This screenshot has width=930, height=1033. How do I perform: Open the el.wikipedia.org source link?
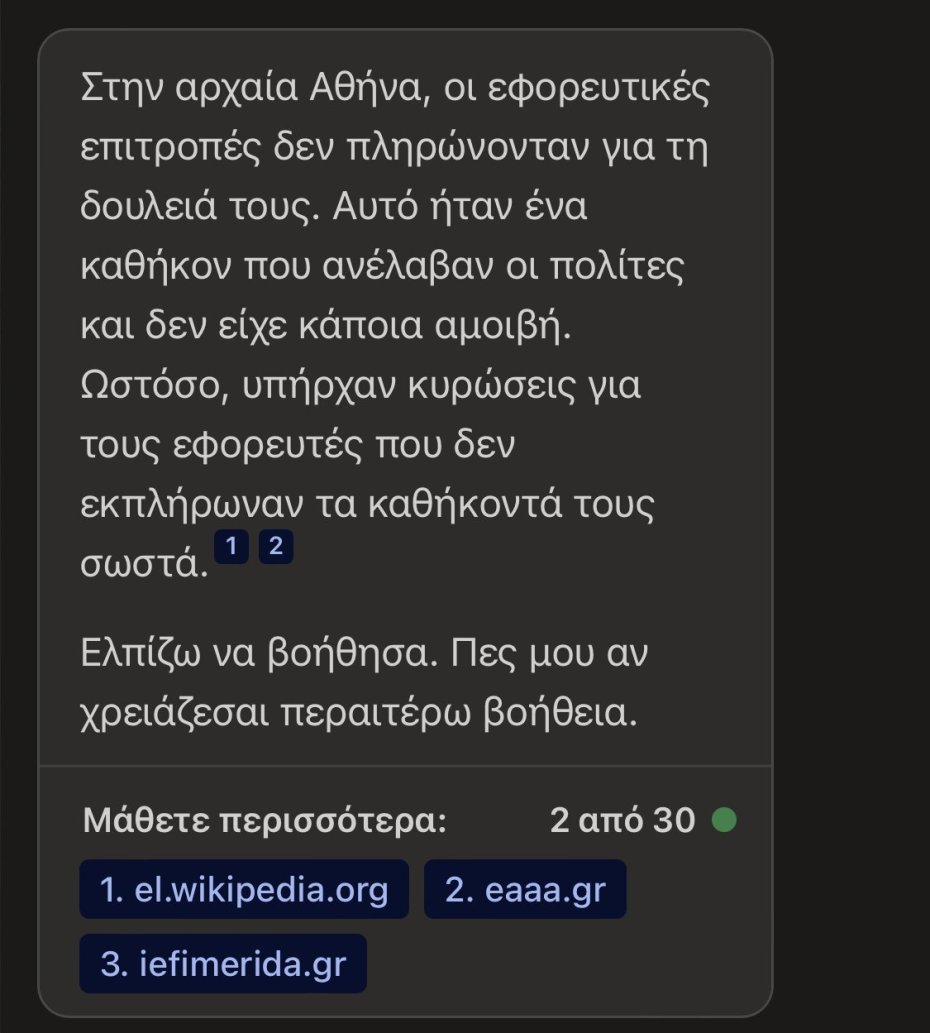244,889
